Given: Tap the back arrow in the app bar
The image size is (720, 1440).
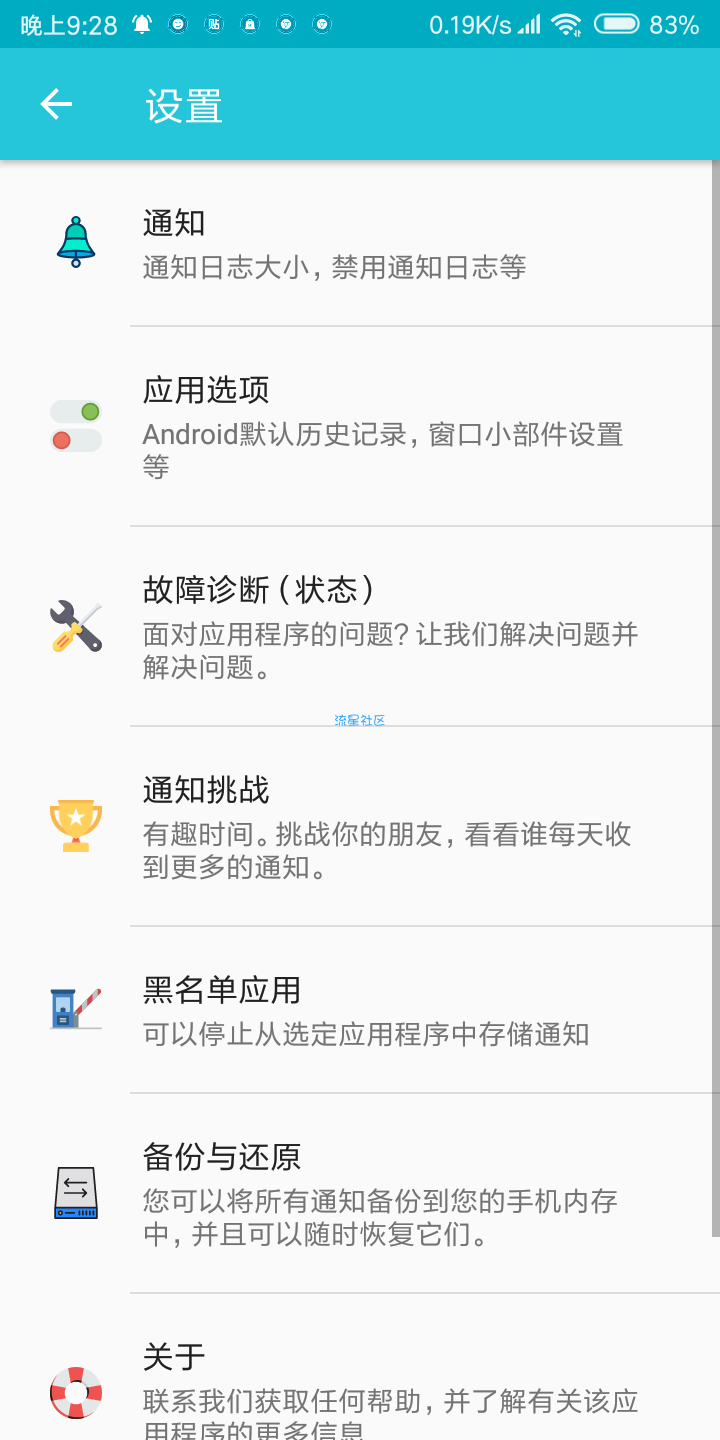Looking at the screenshot, I should click(56, 104).
